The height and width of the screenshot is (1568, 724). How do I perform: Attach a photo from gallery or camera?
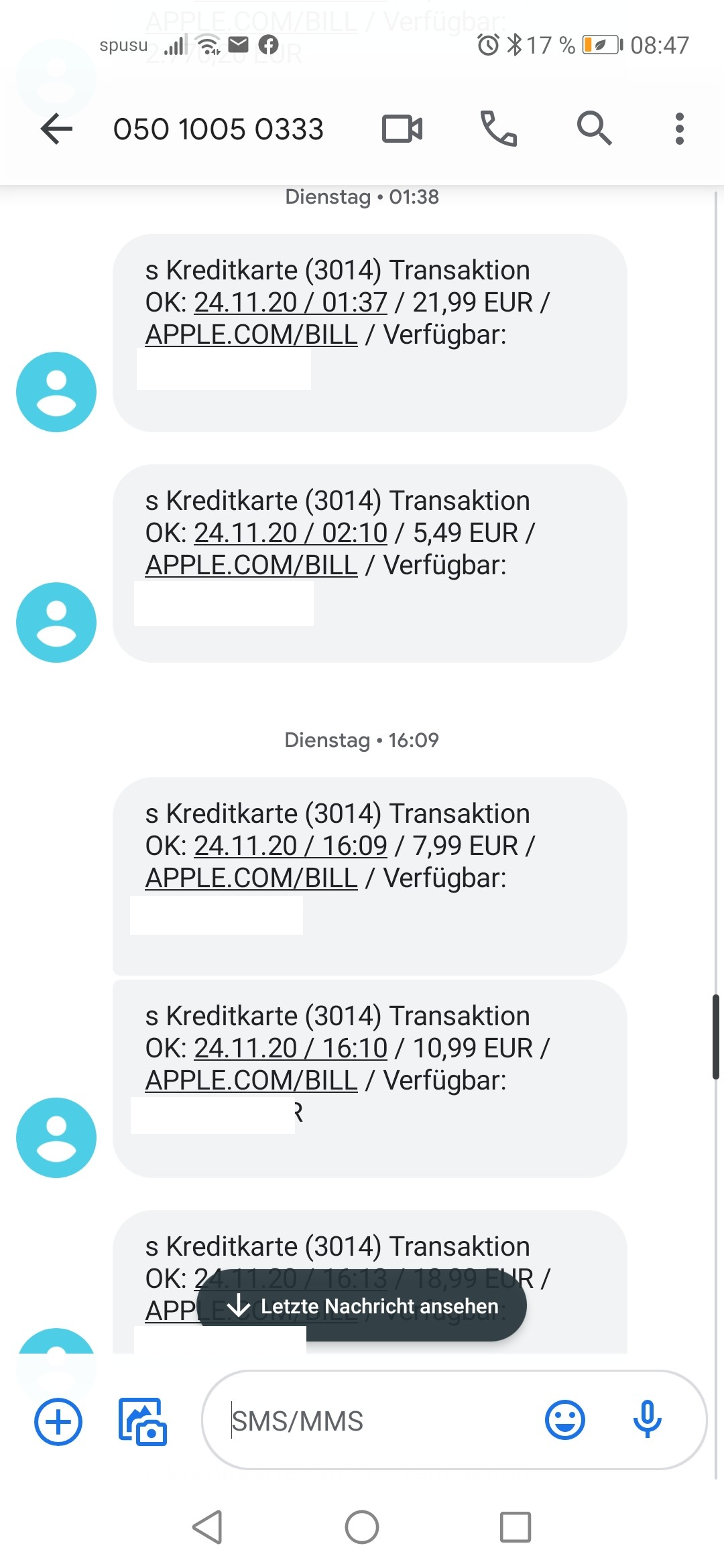[142, 1421]
